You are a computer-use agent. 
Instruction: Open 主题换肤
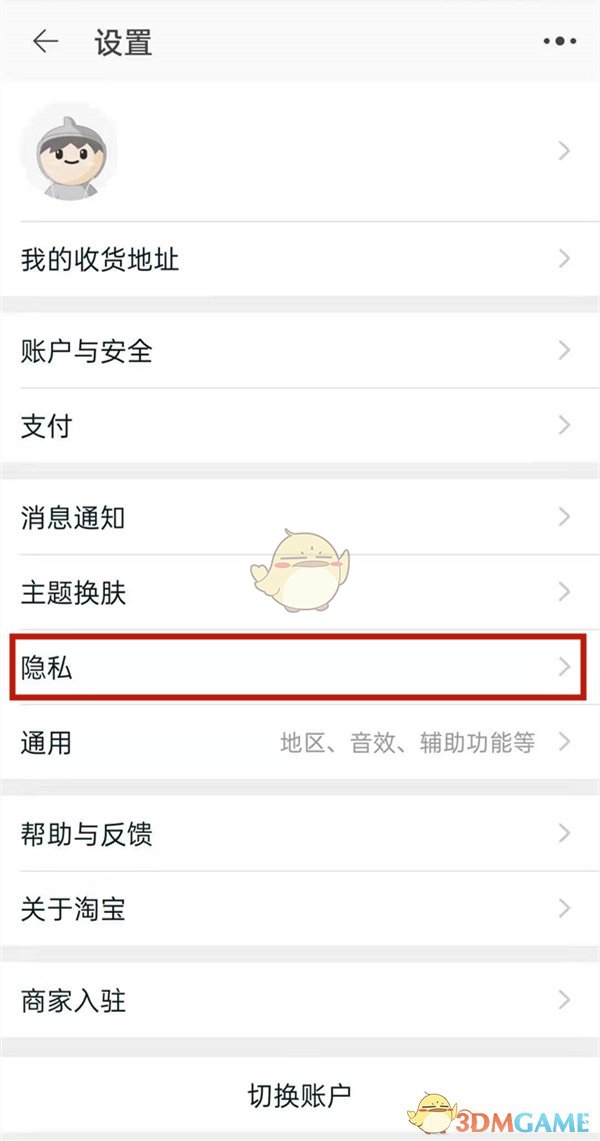(x=300, y=592)
